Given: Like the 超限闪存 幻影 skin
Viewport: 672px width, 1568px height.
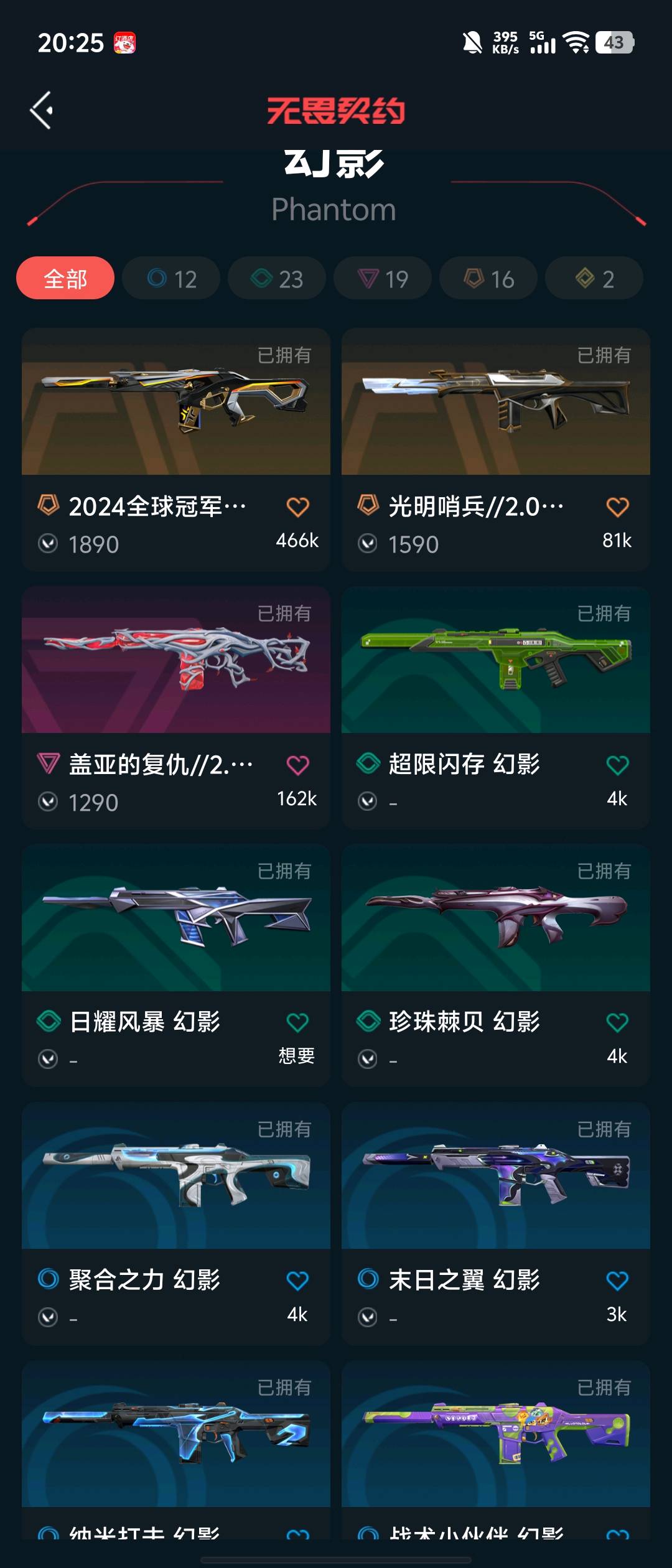Looking at the screenshot, I should [x=617, y=765].
